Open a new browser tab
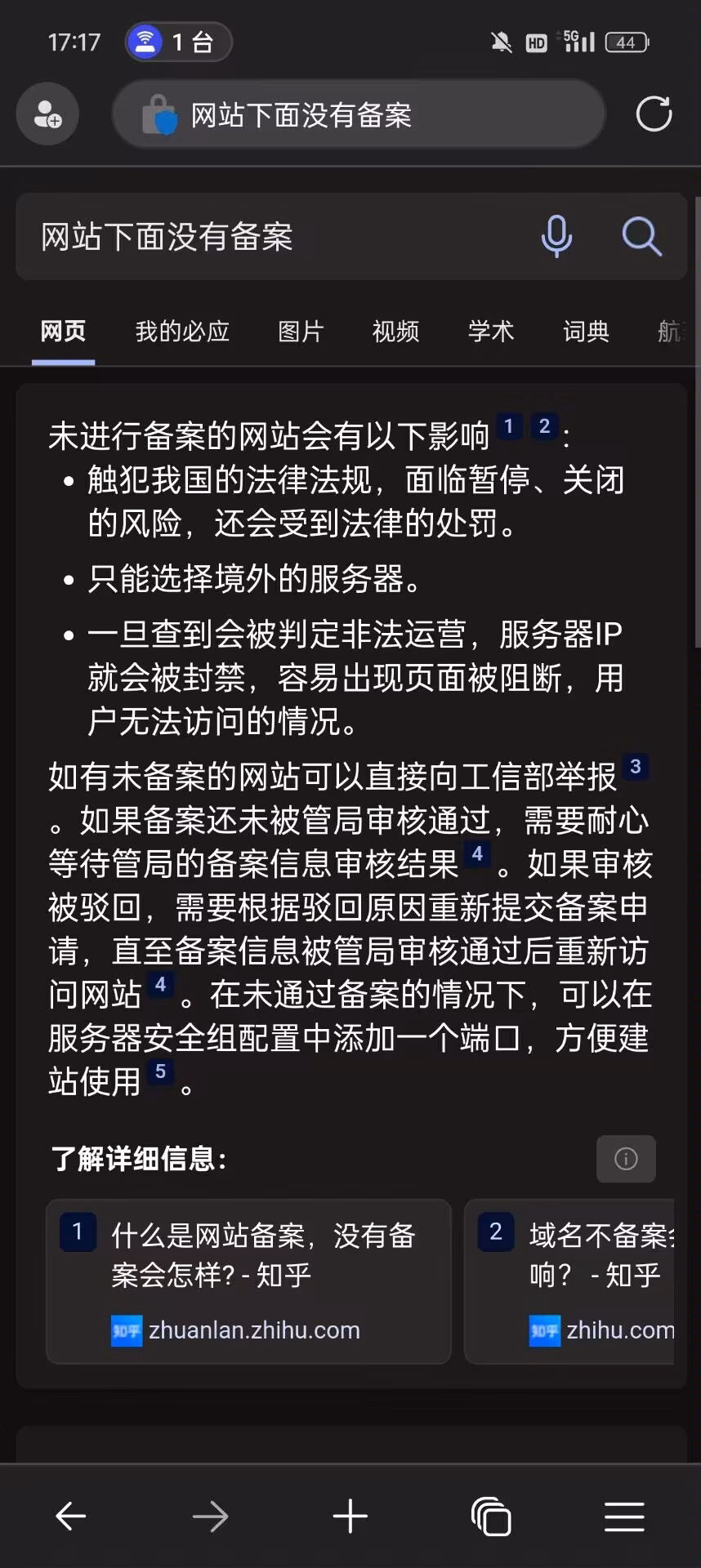Image resolution: width=701 pixels, height=1568 pixels. point(350,1517)
